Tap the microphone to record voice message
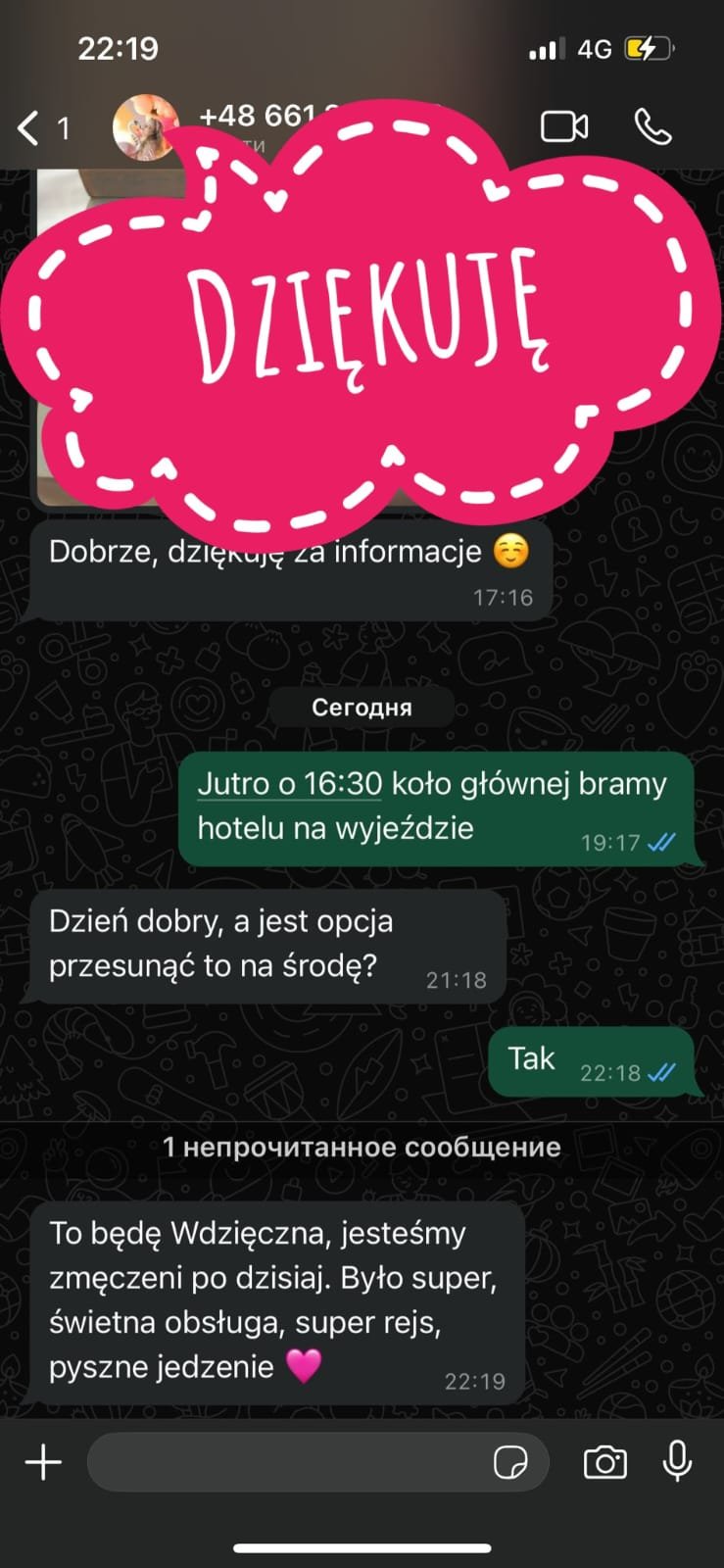Screen dimensions: 724x1568 [677, 1461]
